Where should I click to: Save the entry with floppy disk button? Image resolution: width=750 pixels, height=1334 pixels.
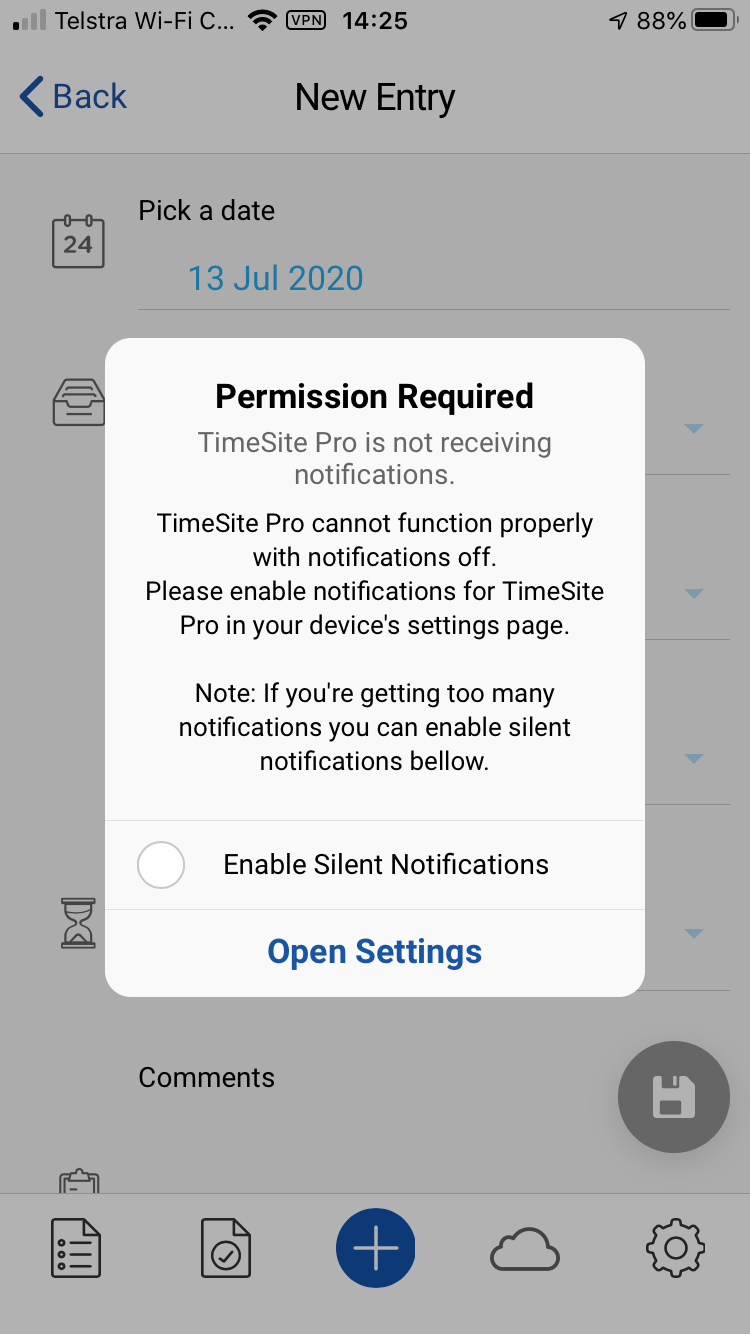[673, 1097]
